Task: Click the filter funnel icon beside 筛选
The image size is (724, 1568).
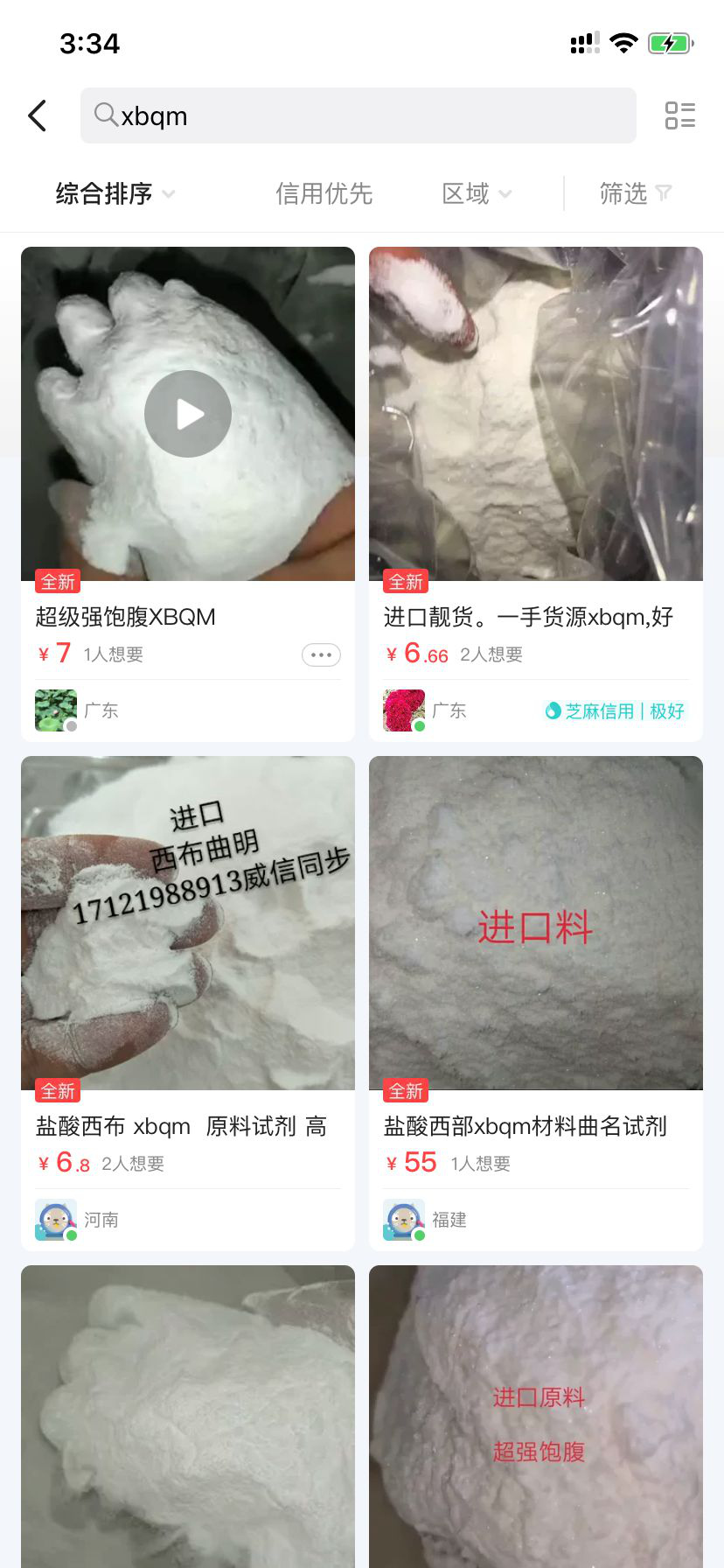Action: click(x=665, y=194)
